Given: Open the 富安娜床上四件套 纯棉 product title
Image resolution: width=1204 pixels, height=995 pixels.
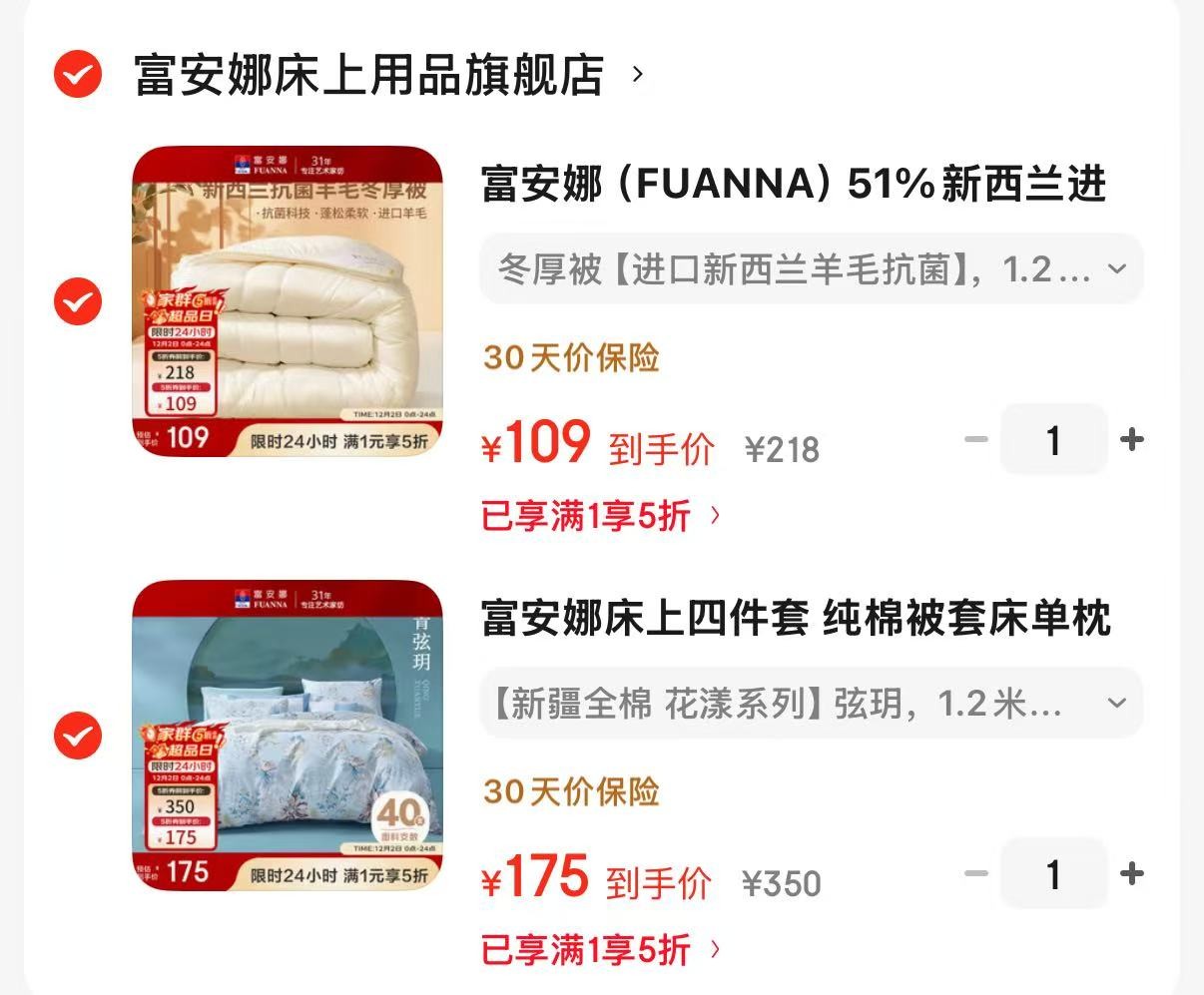Looking at the screenshot, I should (x=796, y=619).
